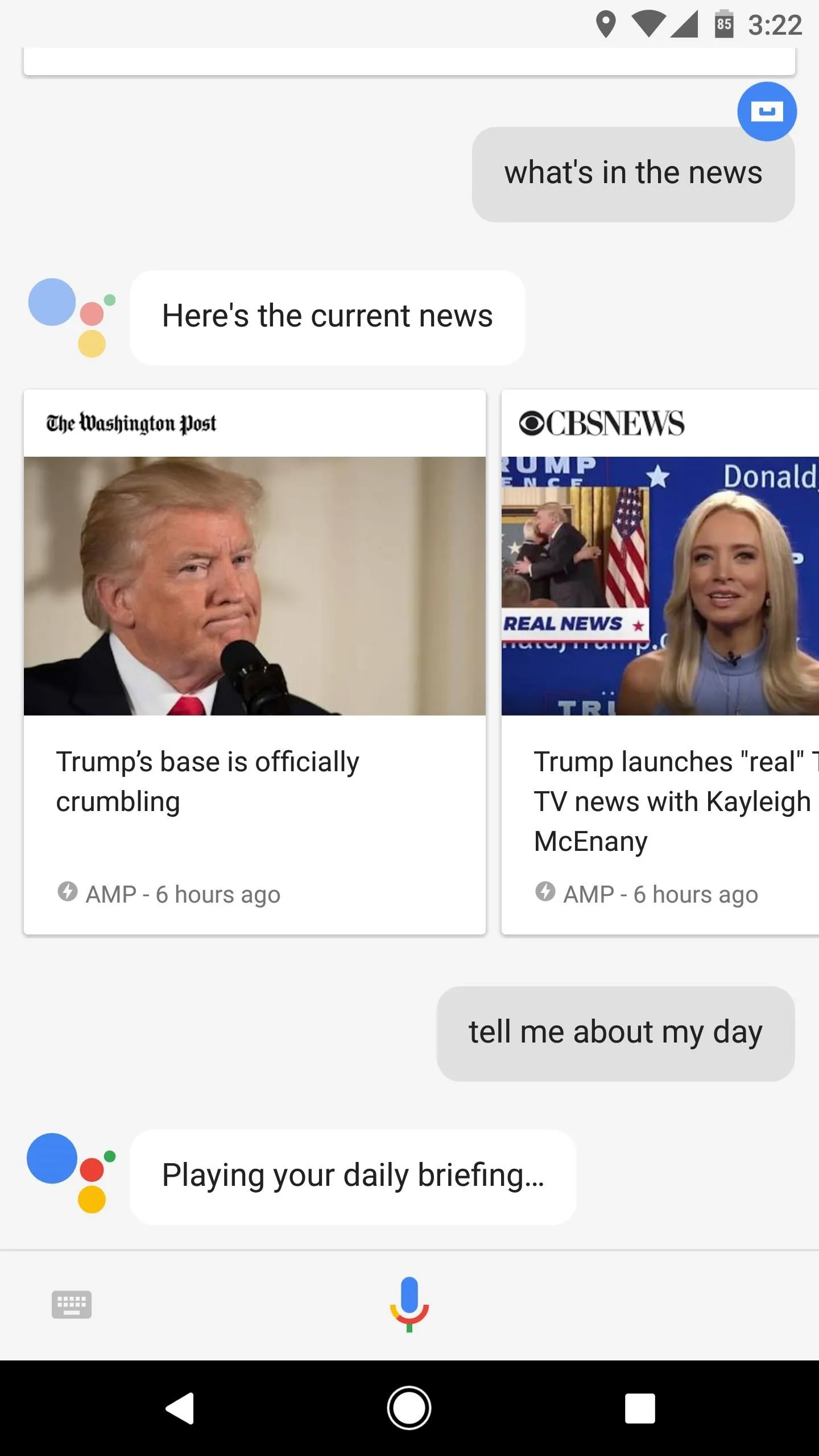The height and width of the screenshot is (1456, 819).
Task: Open recent apps from the navigation bar
Action: point(640,1408)
